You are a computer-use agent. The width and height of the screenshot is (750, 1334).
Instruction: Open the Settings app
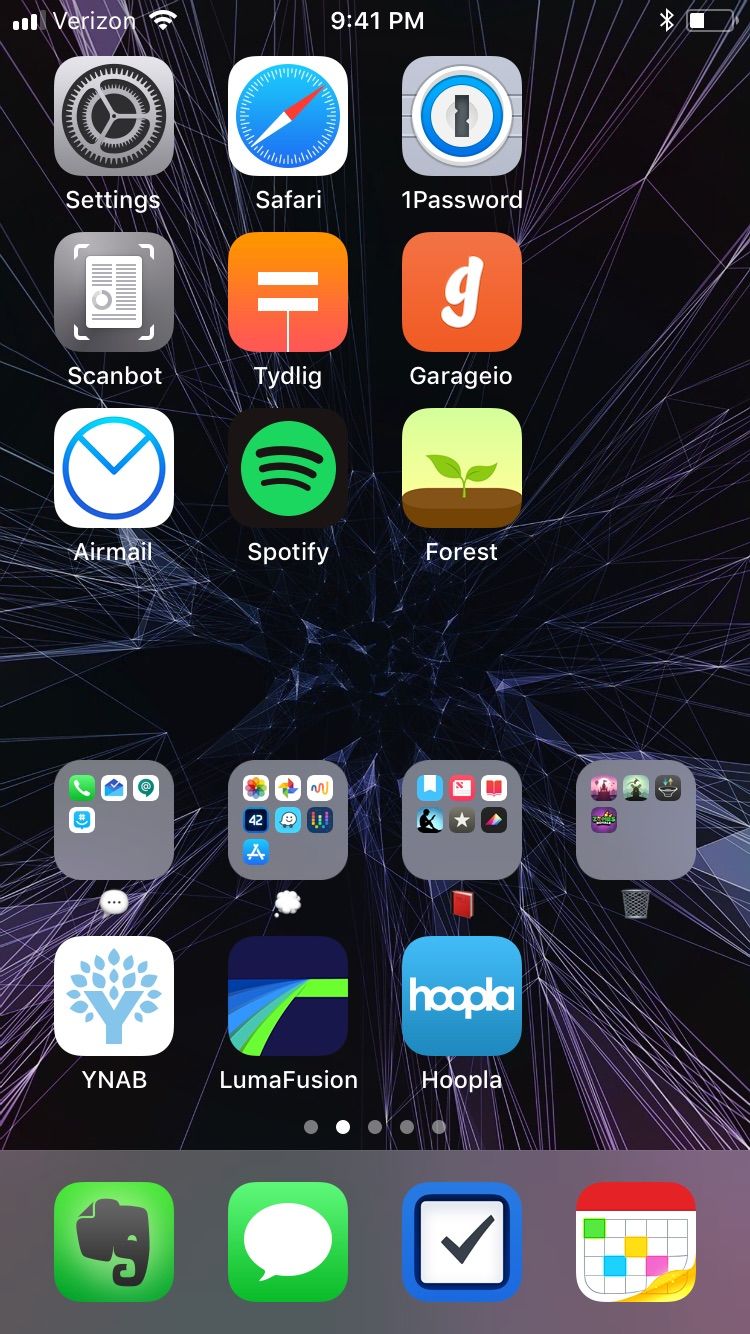tap(114, 116)
